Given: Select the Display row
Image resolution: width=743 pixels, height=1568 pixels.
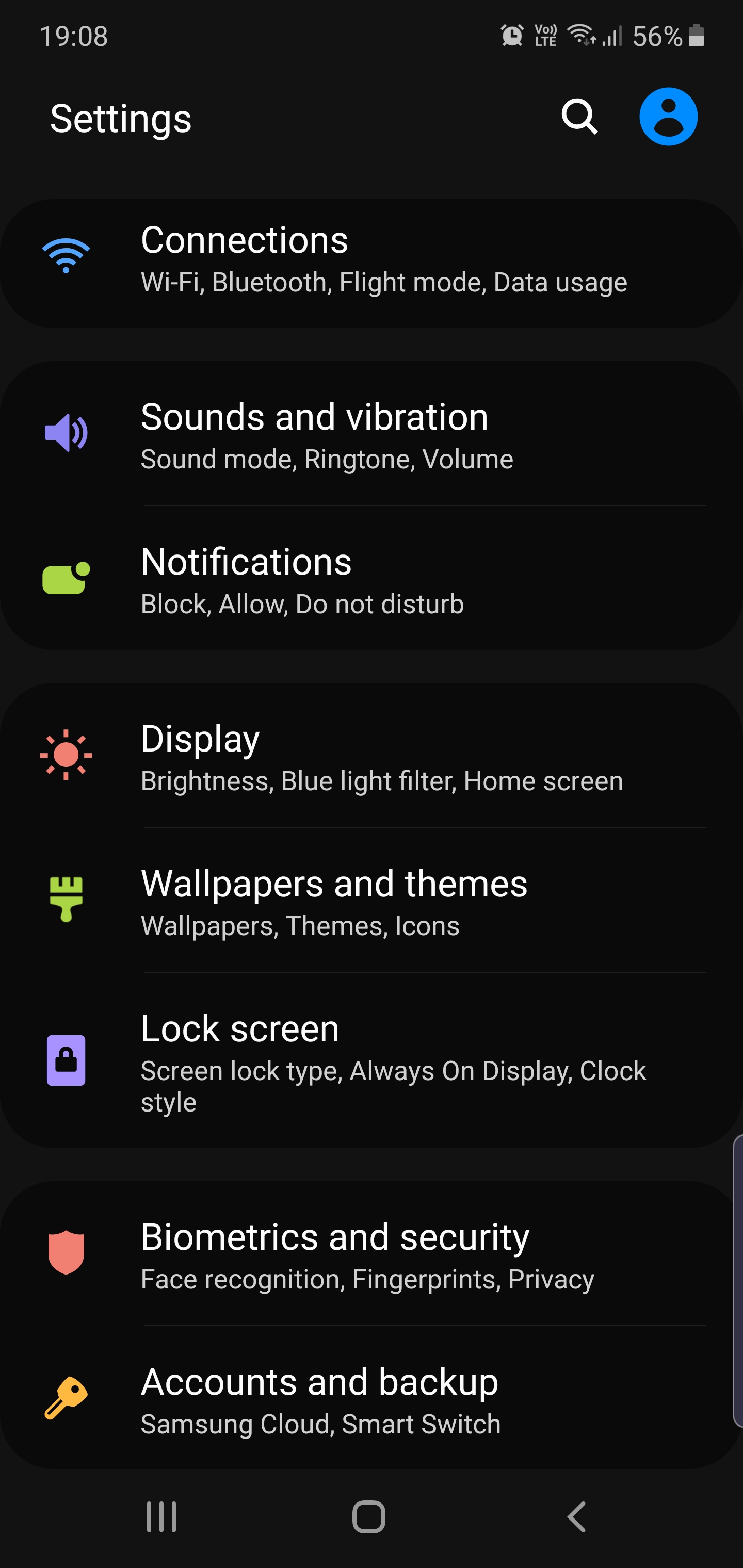Looking at the screenshot, I should [x=372, y=756].
